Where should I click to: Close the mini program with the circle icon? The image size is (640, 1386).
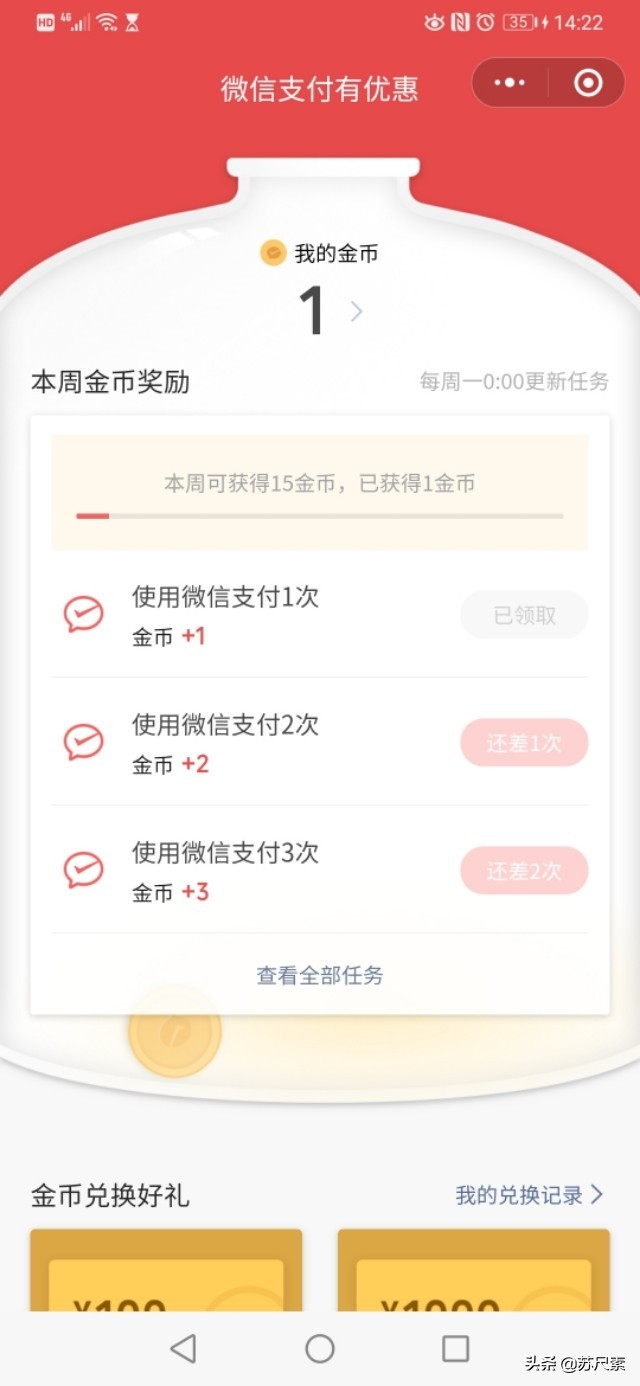click(588, 83)
